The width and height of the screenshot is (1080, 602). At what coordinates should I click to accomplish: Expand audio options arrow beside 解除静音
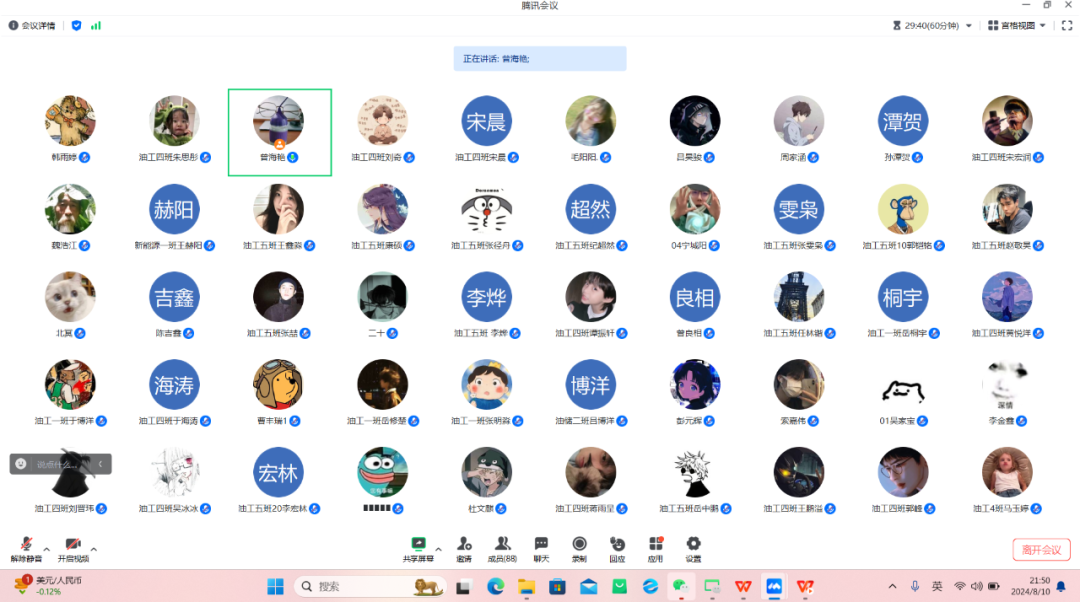(47, 549)
